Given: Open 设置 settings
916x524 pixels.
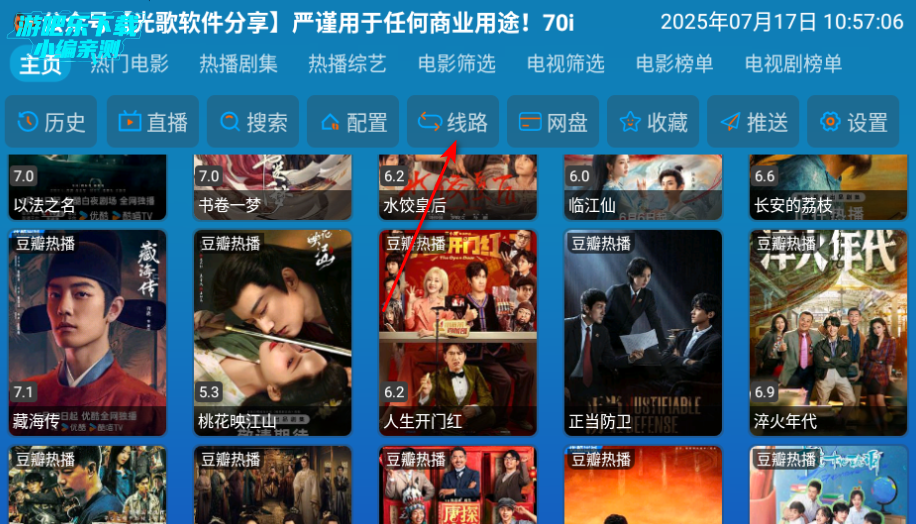Looking at the screenshot, I should tap(853, 122).
